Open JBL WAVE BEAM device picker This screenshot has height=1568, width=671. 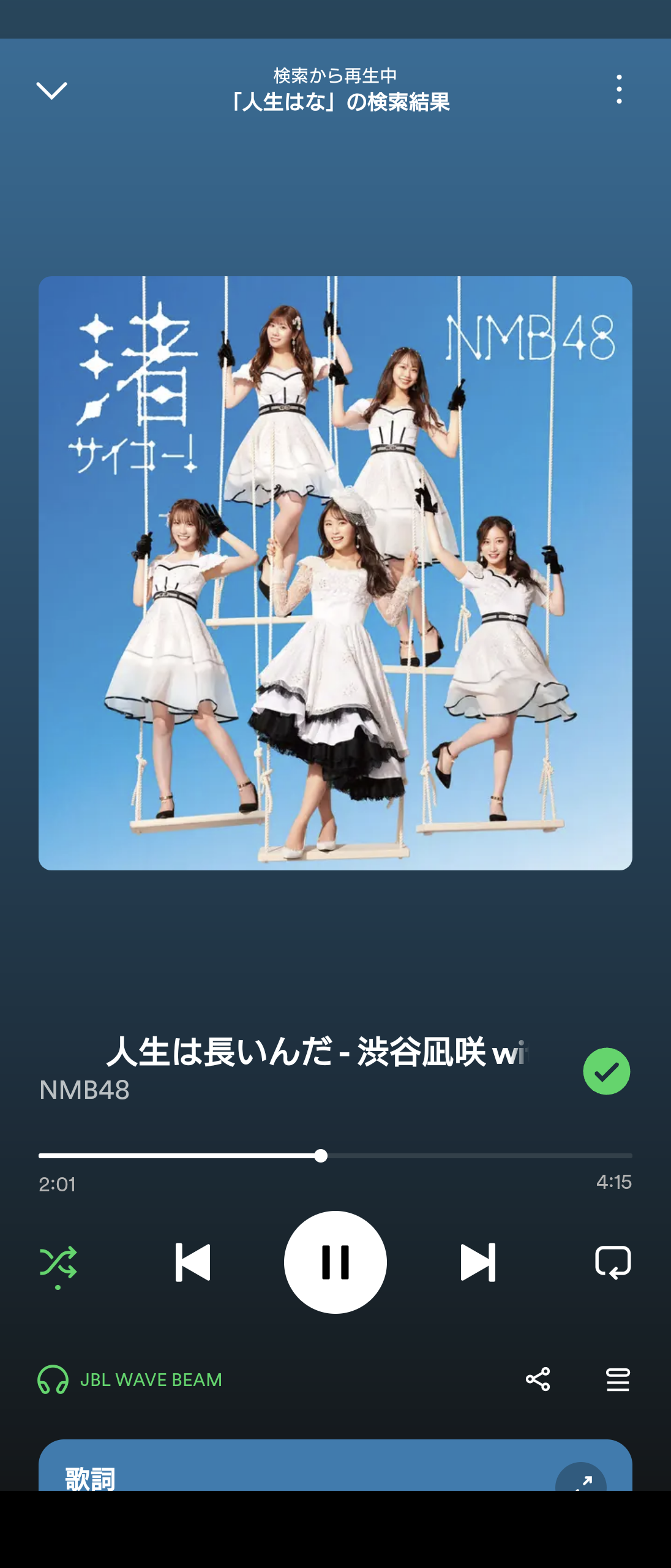(x=130, y=1380)
